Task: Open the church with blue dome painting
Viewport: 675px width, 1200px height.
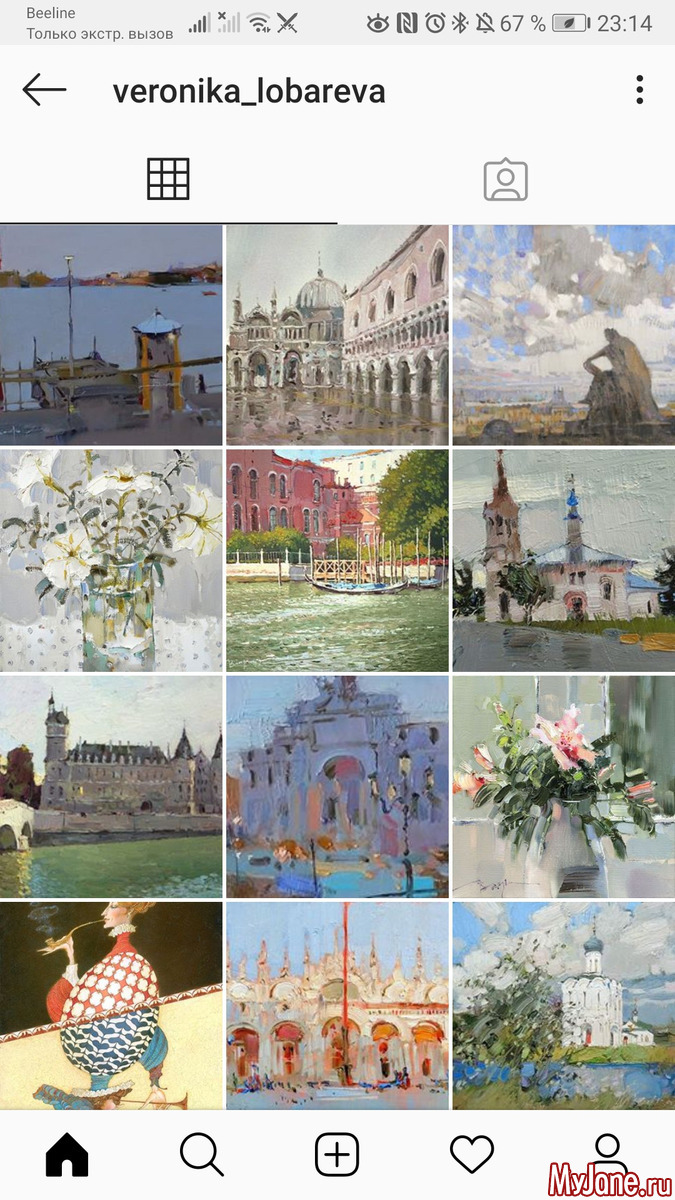Action: [x=563, y=560]
